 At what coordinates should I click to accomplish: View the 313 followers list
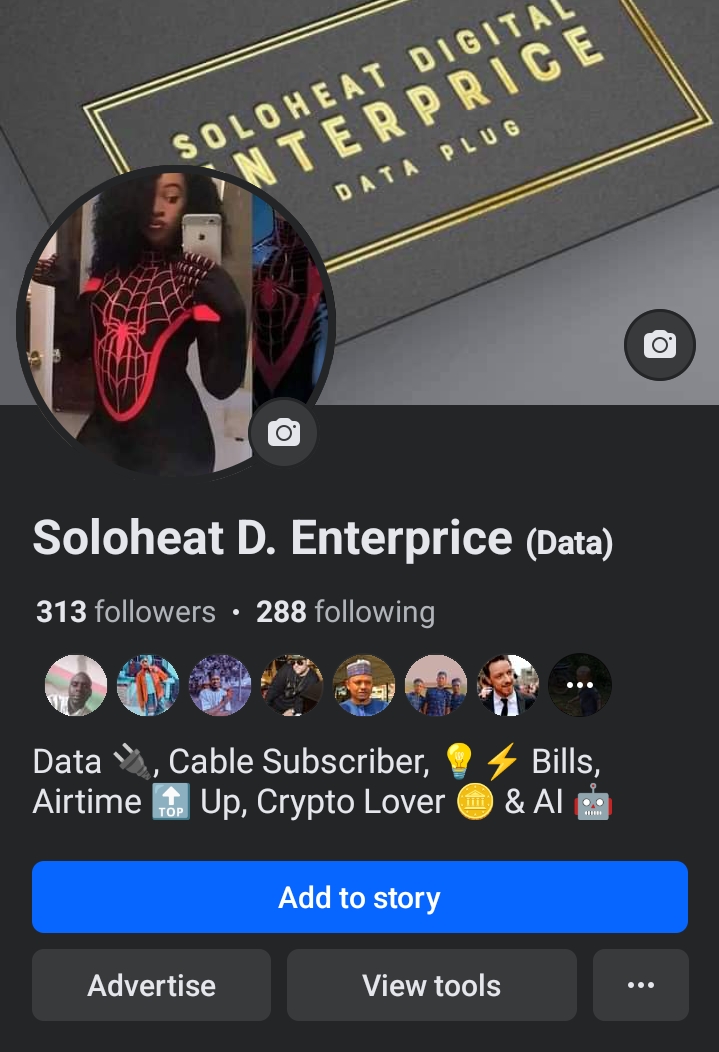coord(126,612)
